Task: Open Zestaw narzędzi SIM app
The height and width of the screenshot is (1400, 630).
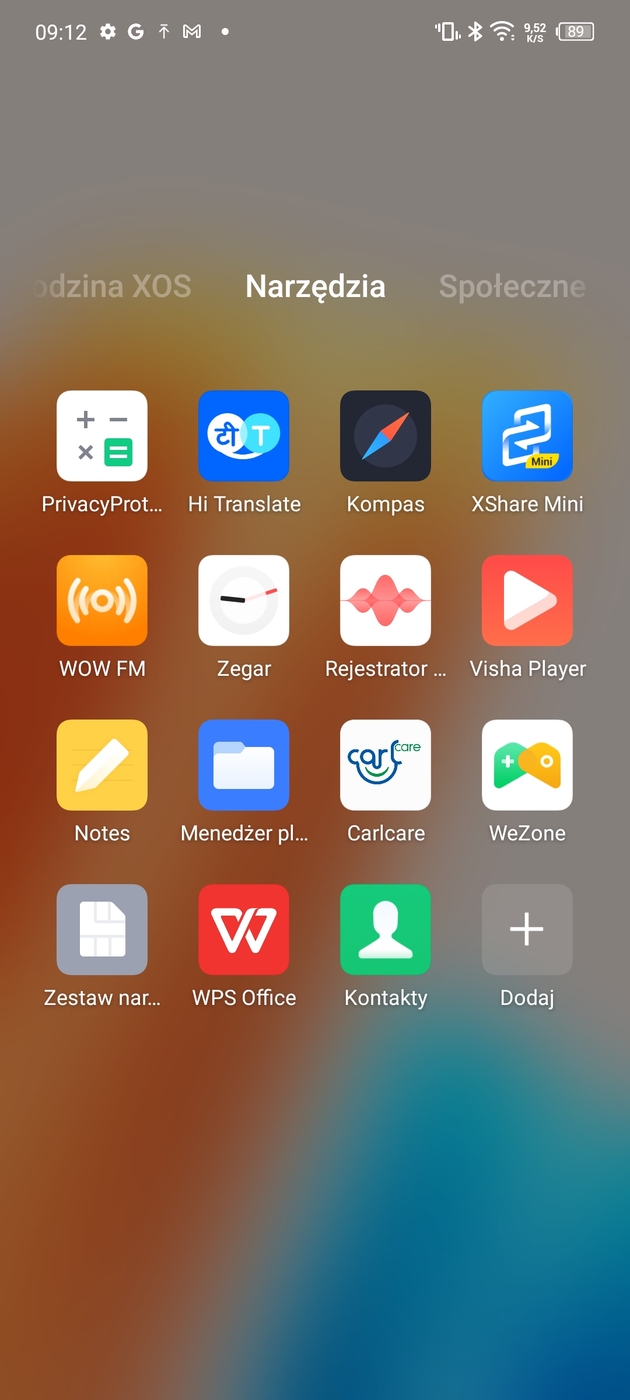Action: click(102, 930)
